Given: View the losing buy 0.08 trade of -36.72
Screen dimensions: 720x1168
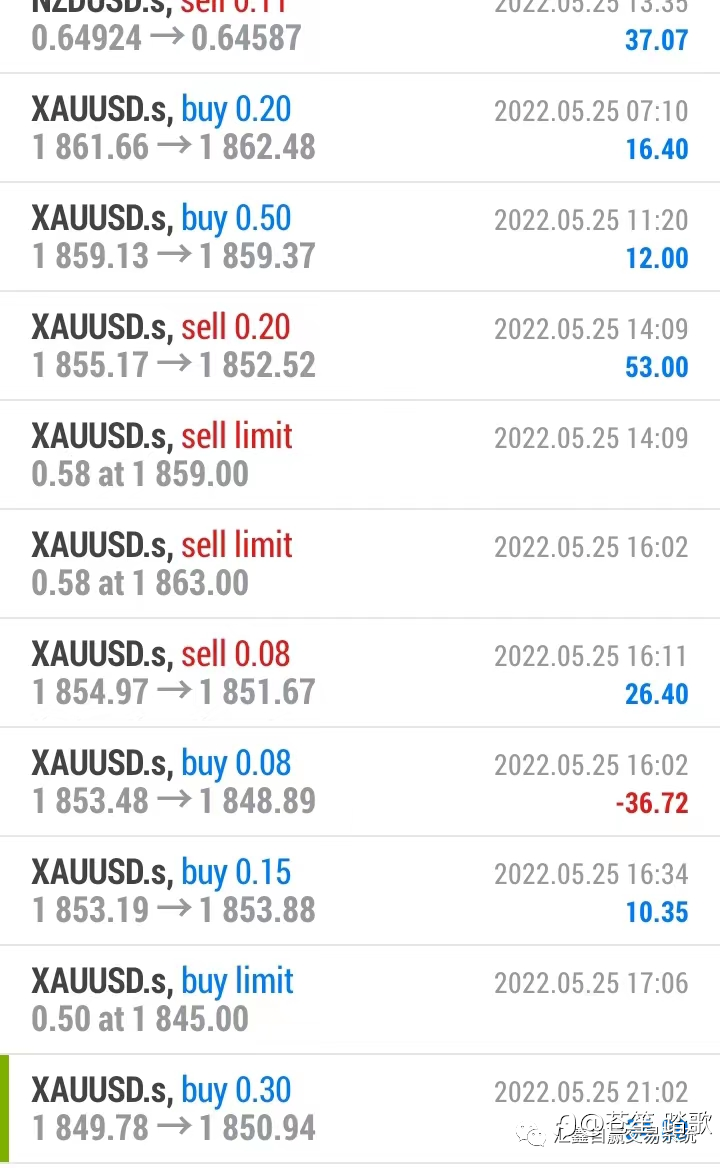Looking at the screenshot, I should point(360,782).
